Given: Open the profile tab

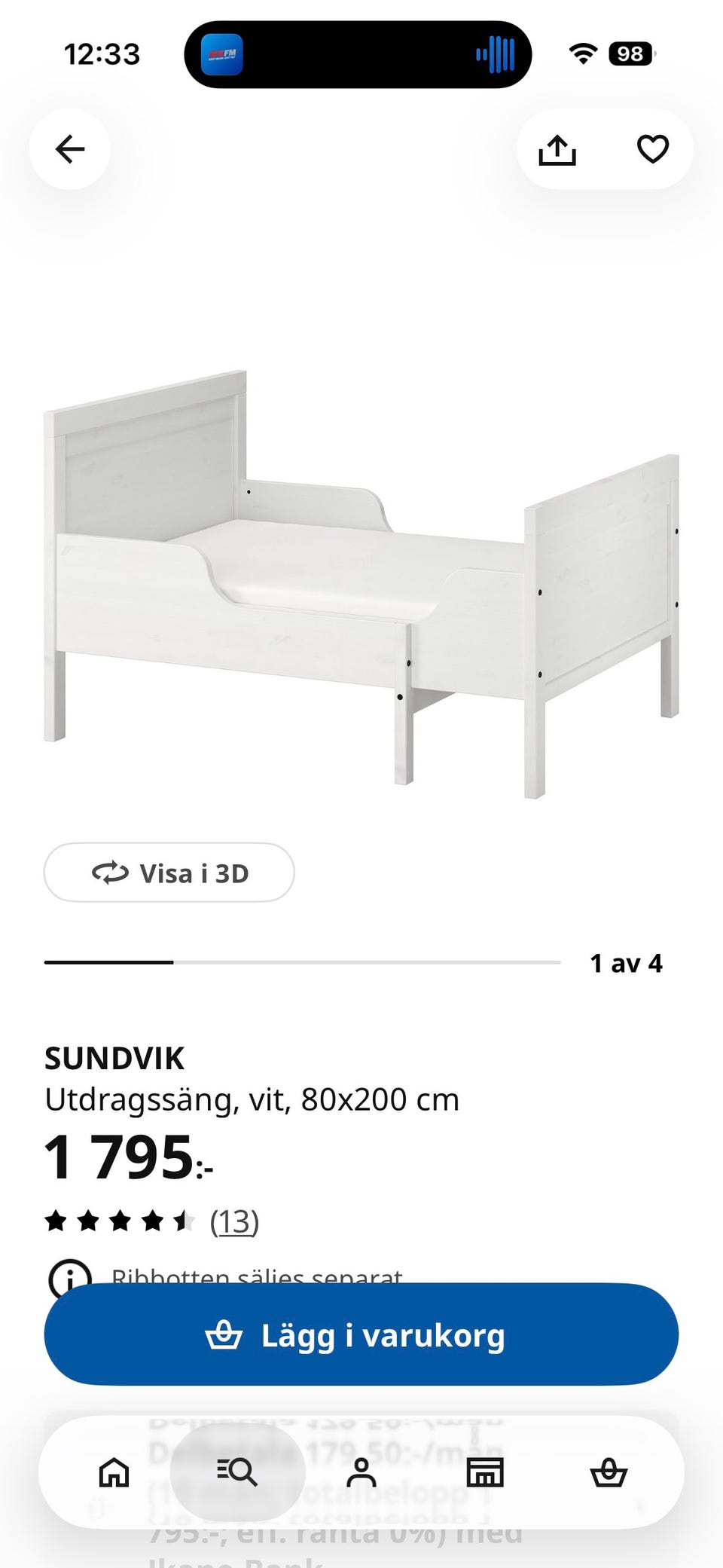Looking at the screenshot, I should [x=361, y=1472].
